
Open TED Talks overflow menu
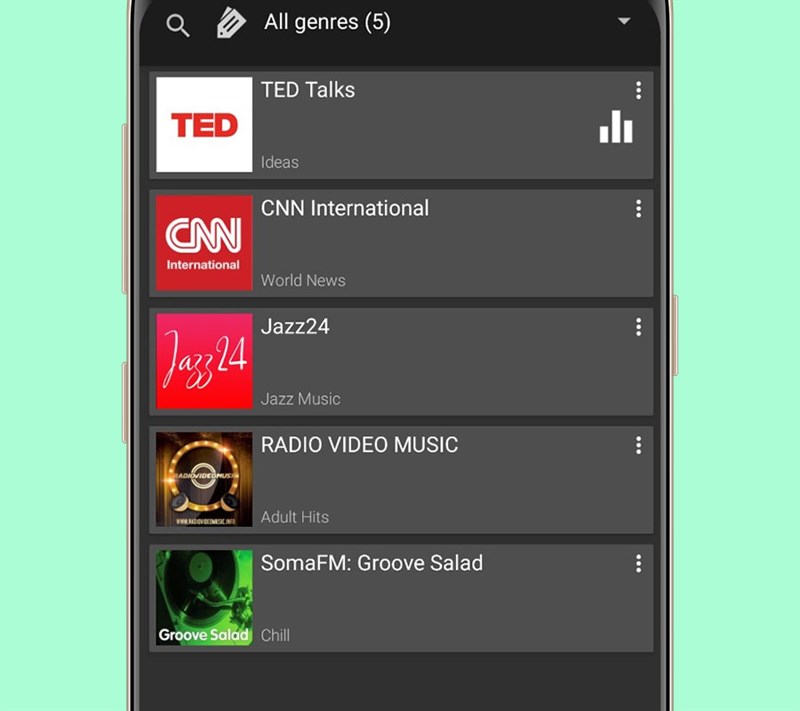(x=638, y=91)
